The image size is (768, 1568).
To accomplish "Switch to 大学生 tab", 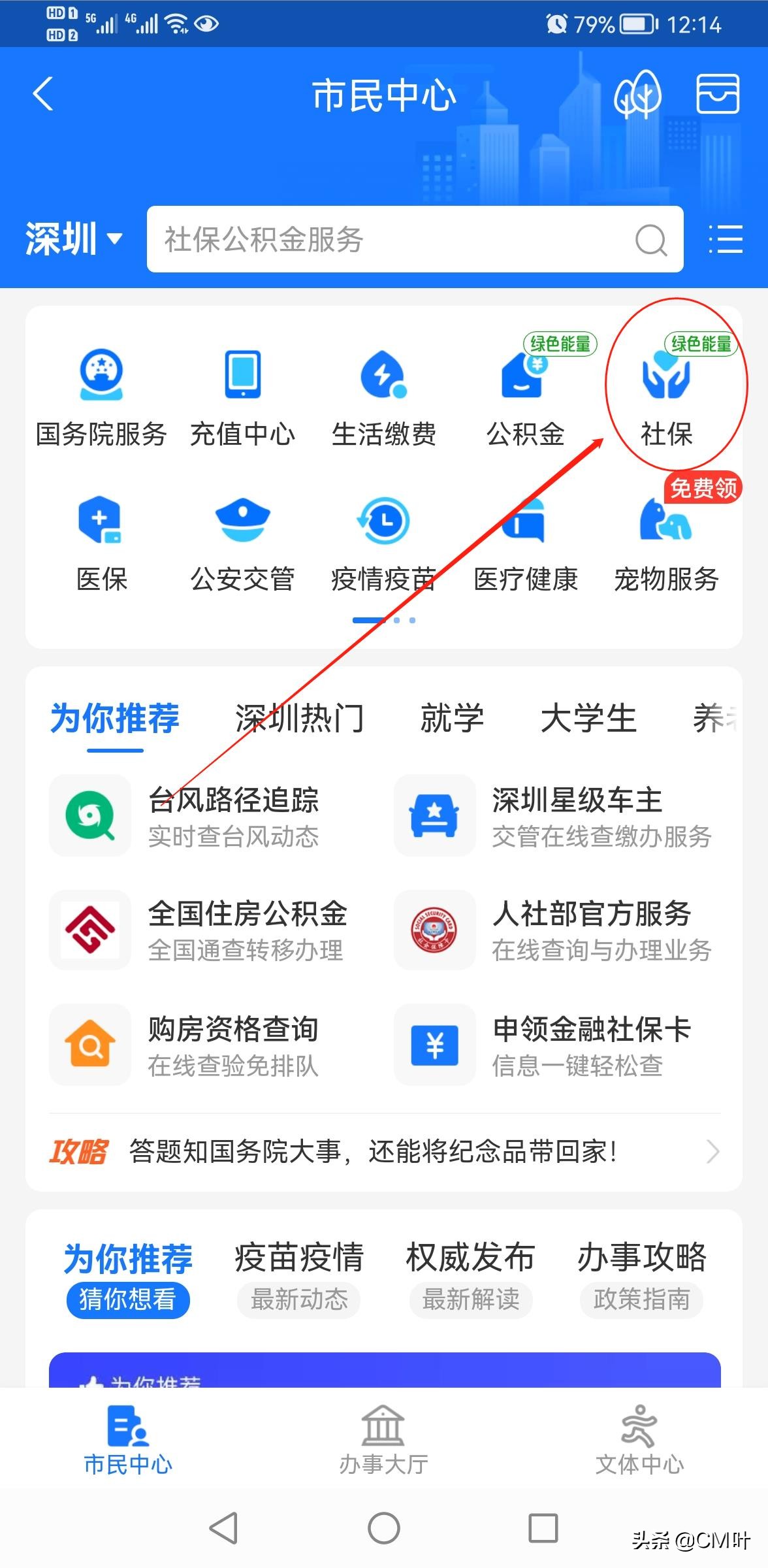I will tap(588, 719).
